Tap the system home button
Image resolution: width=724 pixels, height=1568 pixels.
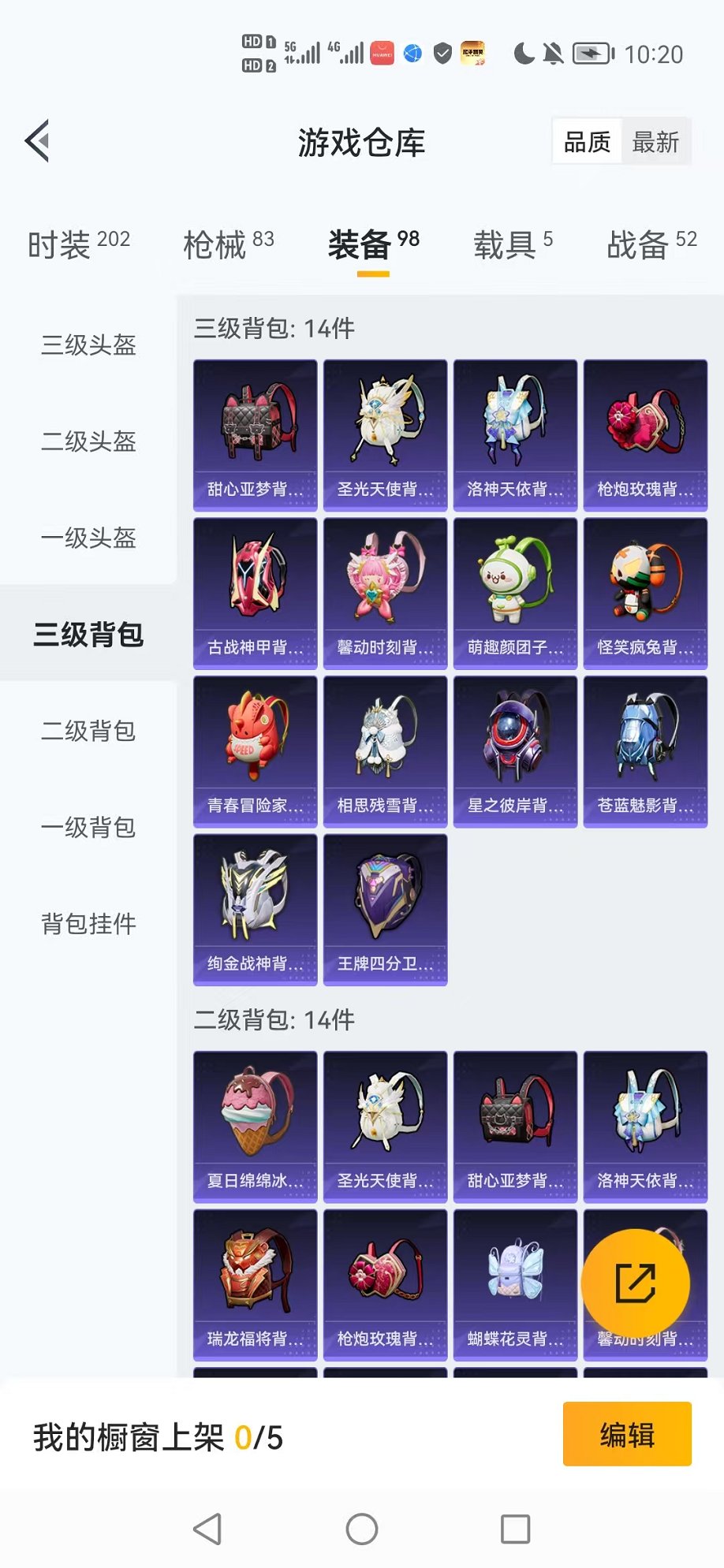[362, 1529]
